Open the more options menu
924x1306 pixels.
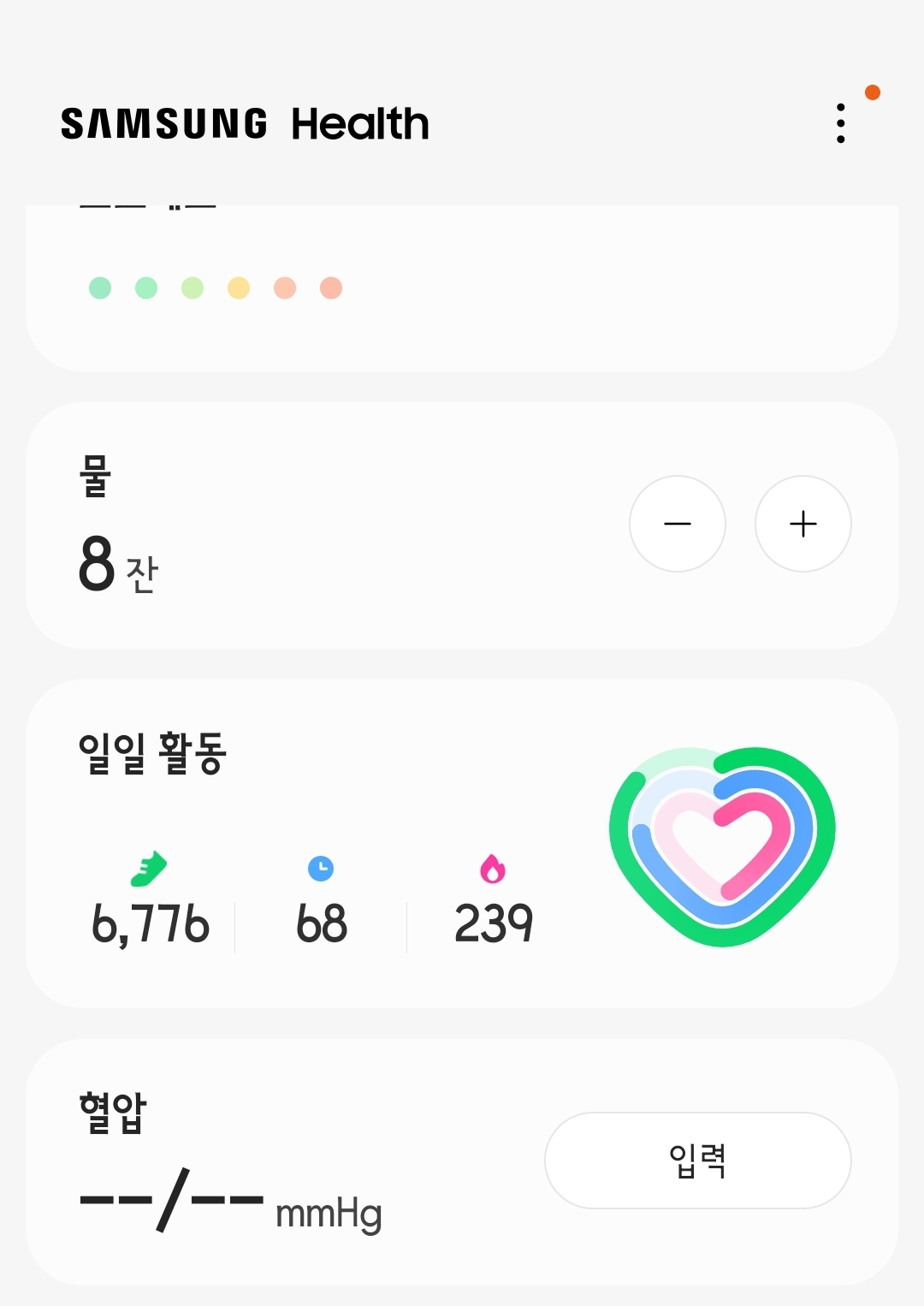[841, 123]
